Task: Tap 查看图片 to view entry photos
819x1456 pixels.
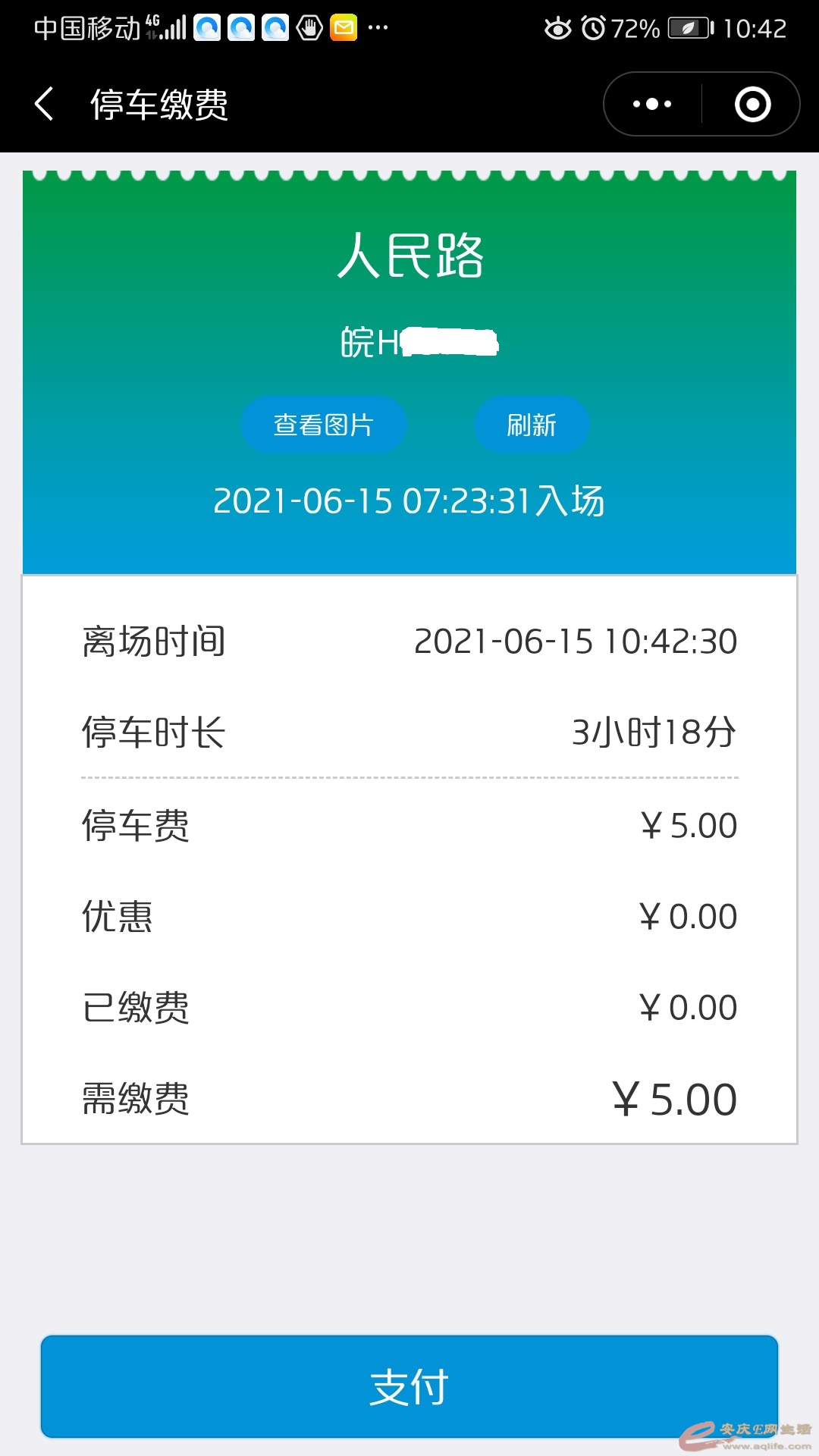Action: (x=324, y=425)
